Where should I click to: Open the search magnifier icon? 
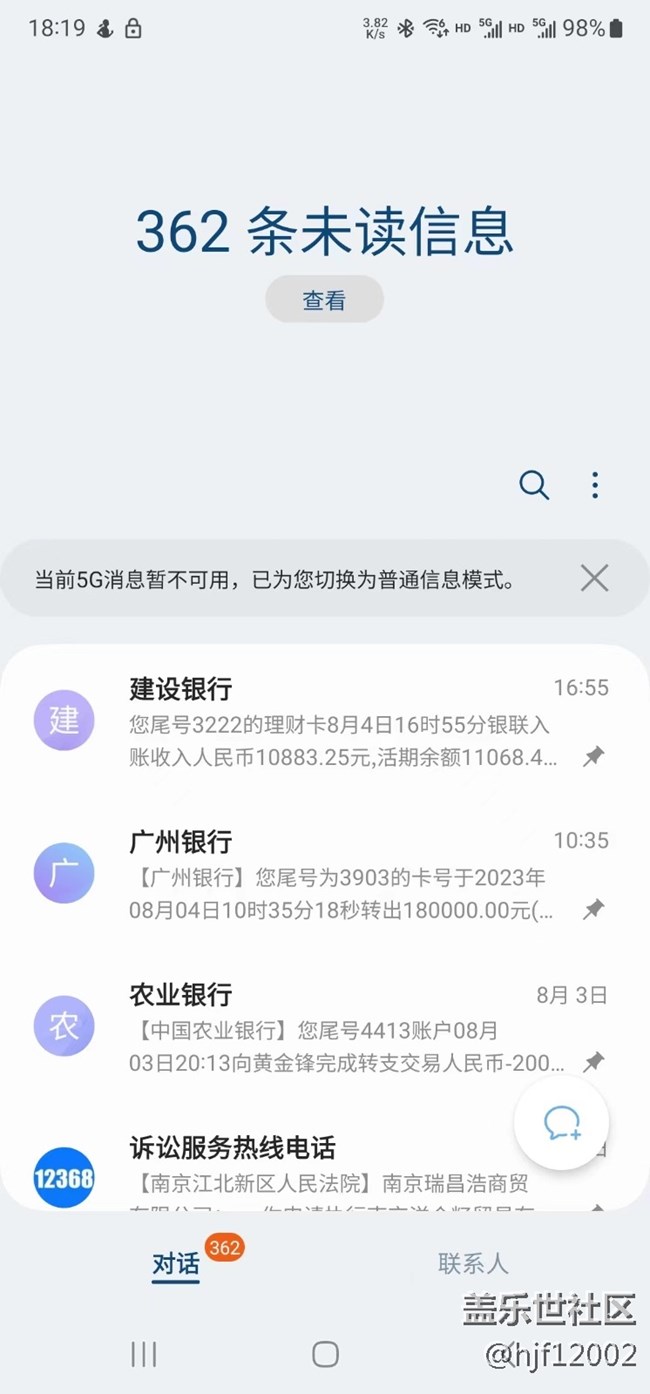click(x=534, y=486)
